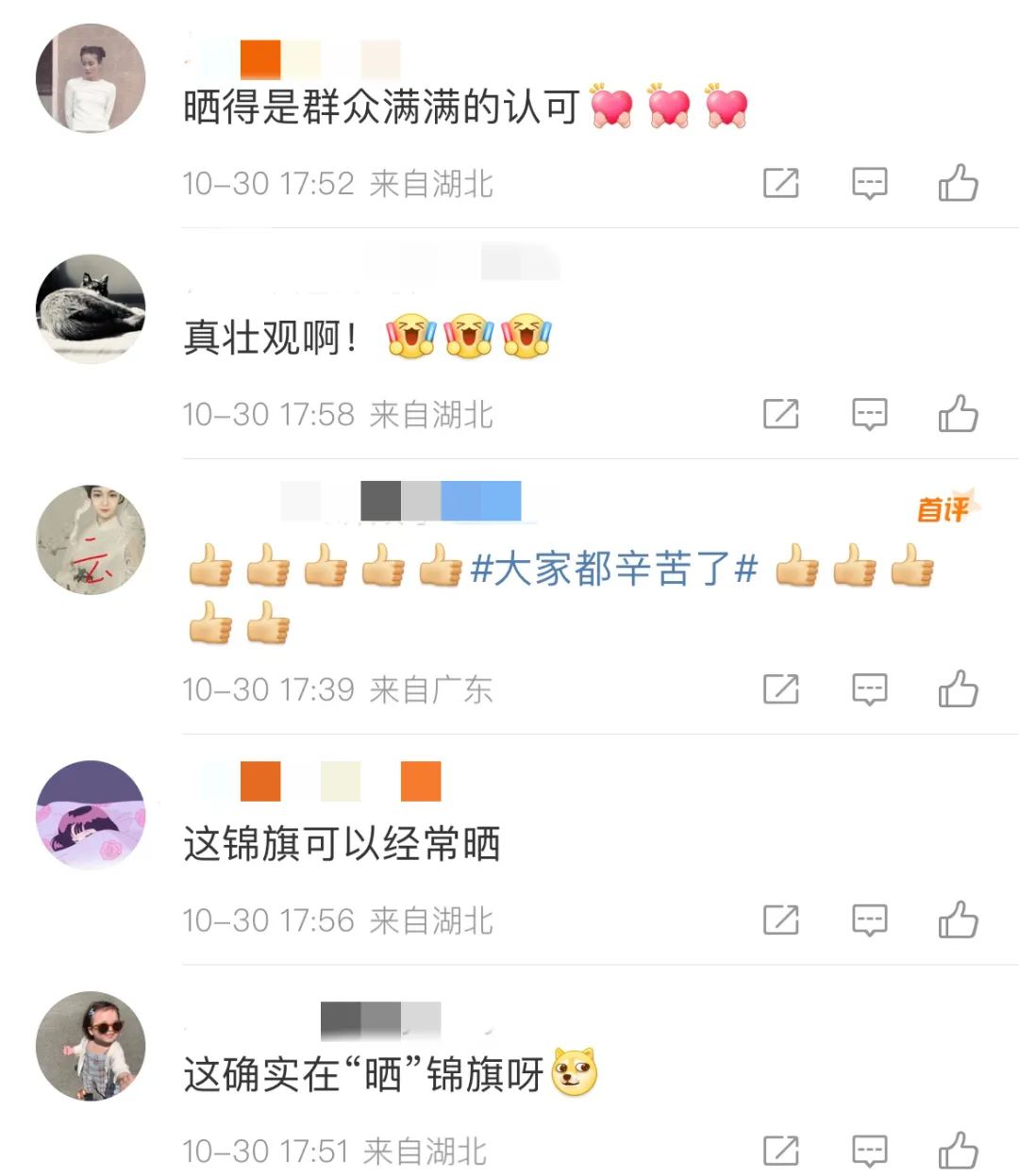Like the comment posted at 17:39 from 广东
The image size is (1019, 1176).
tap(958, 689)
